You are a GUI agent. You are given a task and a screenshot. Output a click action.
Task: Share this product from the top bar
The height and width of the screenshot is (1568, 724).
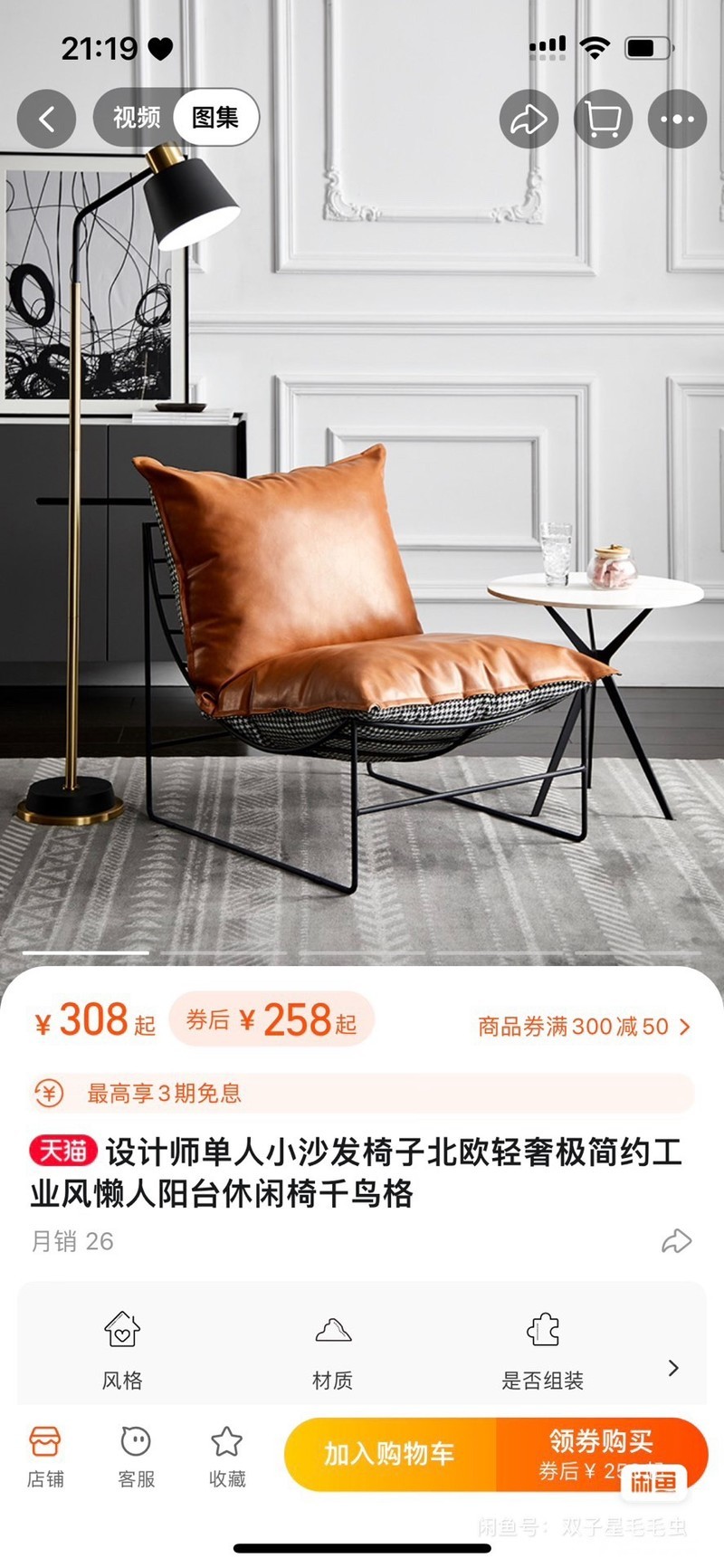pos(529,119)
